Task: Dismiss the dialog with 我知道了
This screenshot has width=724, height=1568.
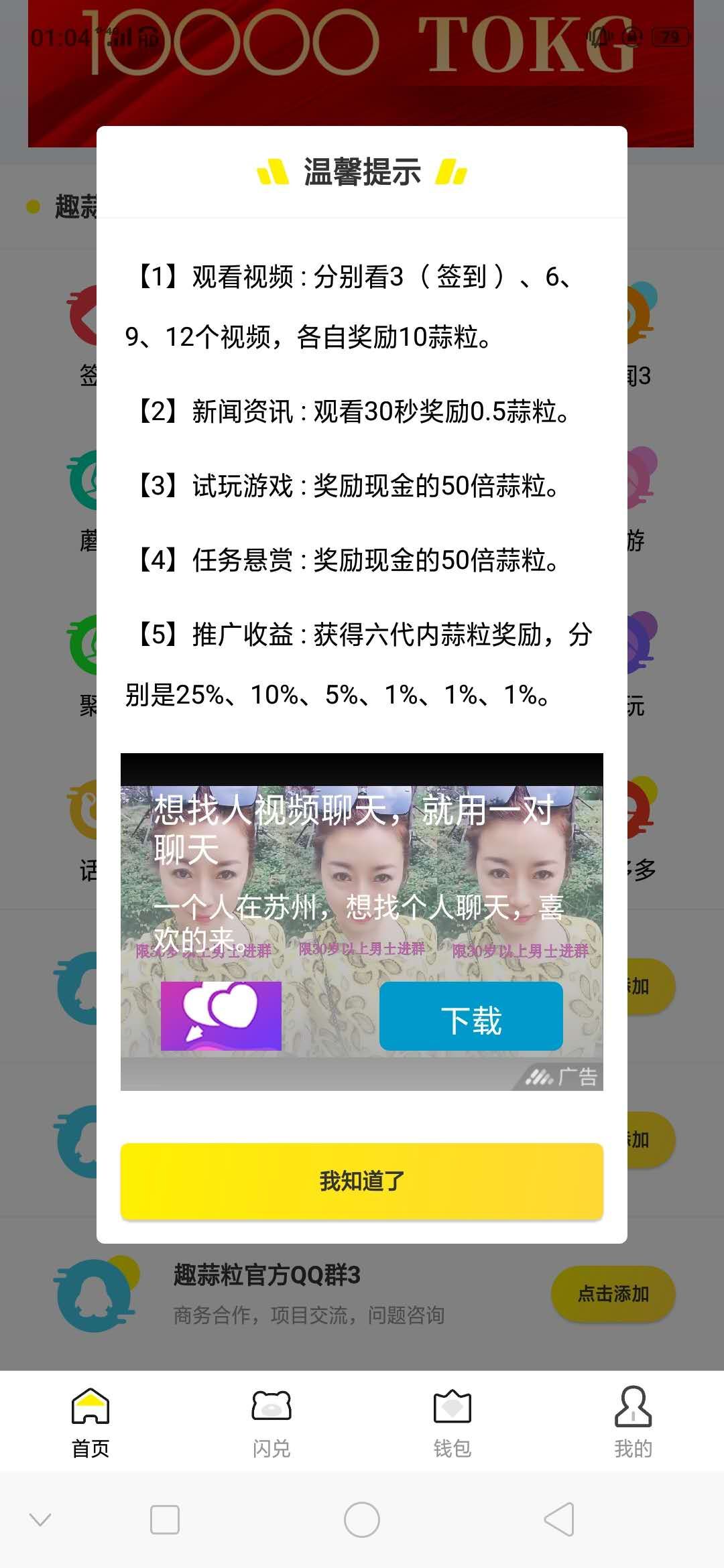Action: [x=362, y=1181]
